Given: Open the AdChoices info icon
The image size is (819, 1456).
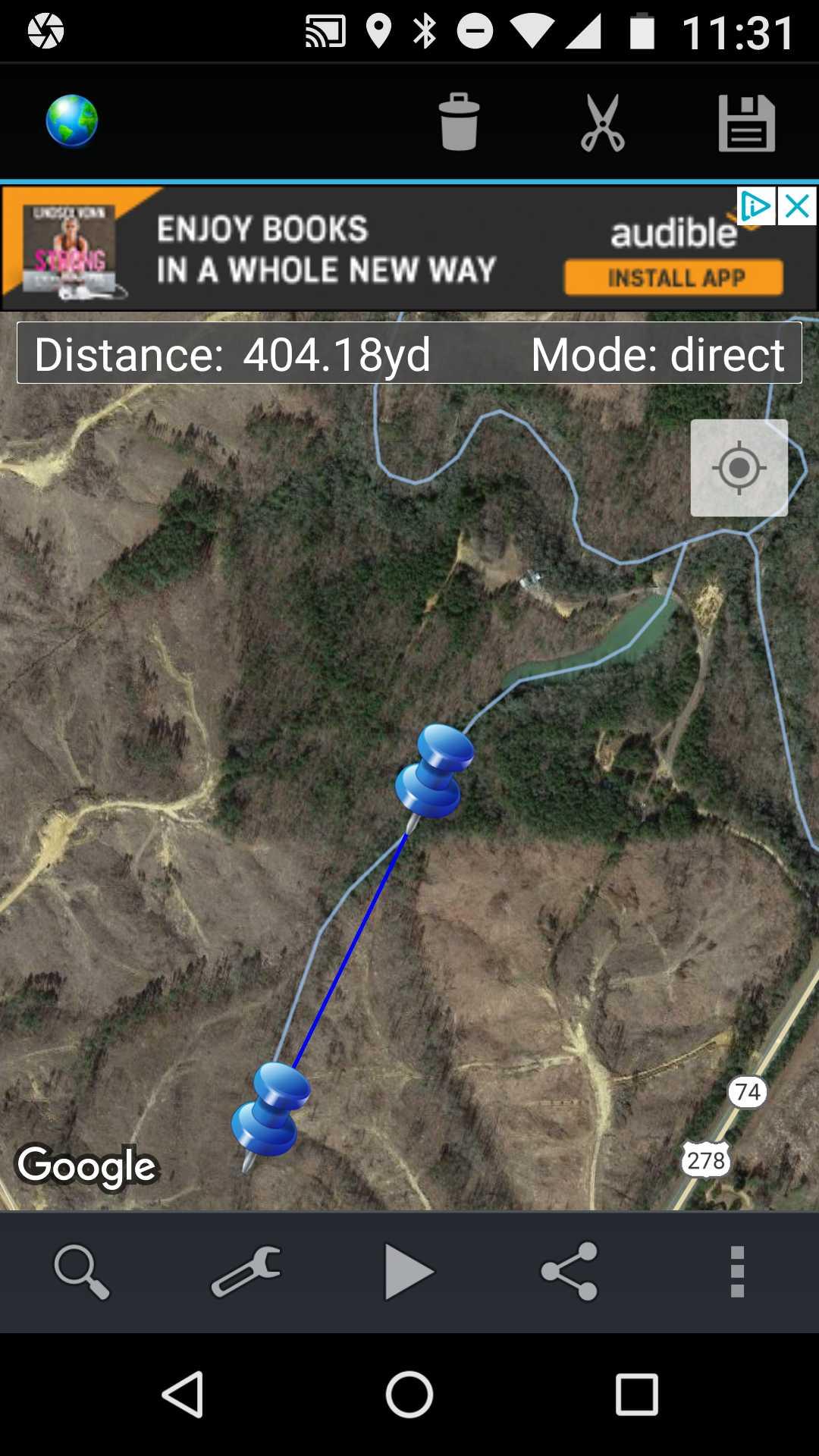Looking at the screenshot, I should click(756, 206).
